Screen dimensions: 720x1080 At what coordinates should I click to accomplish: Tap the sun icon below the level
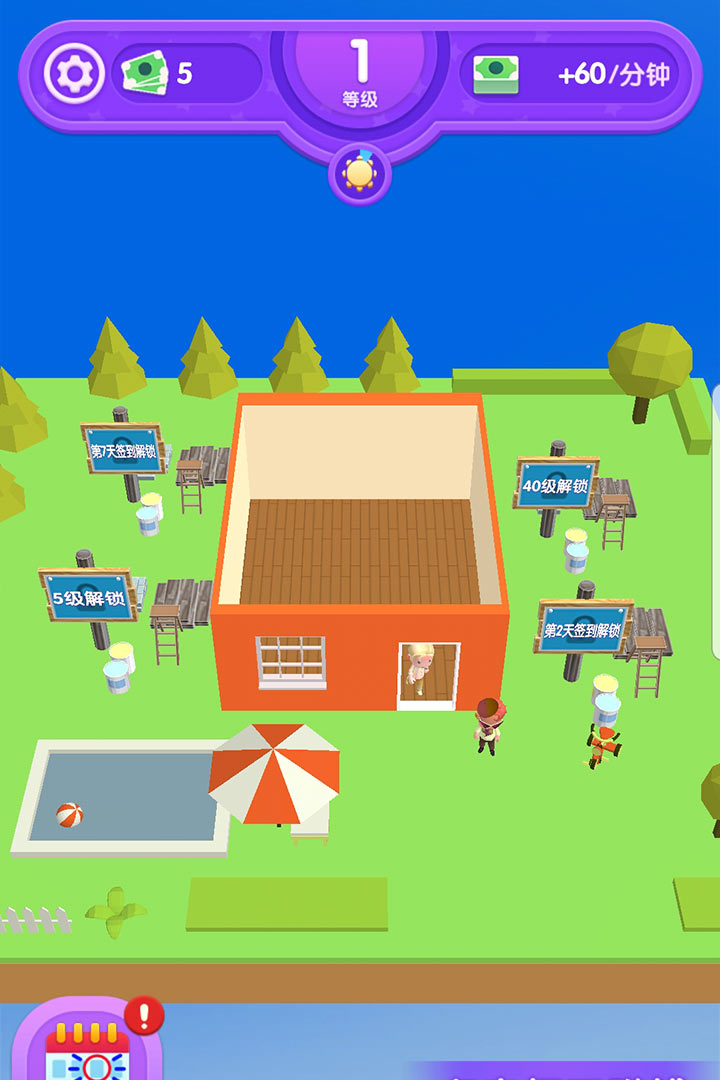[x=359, y=174]
